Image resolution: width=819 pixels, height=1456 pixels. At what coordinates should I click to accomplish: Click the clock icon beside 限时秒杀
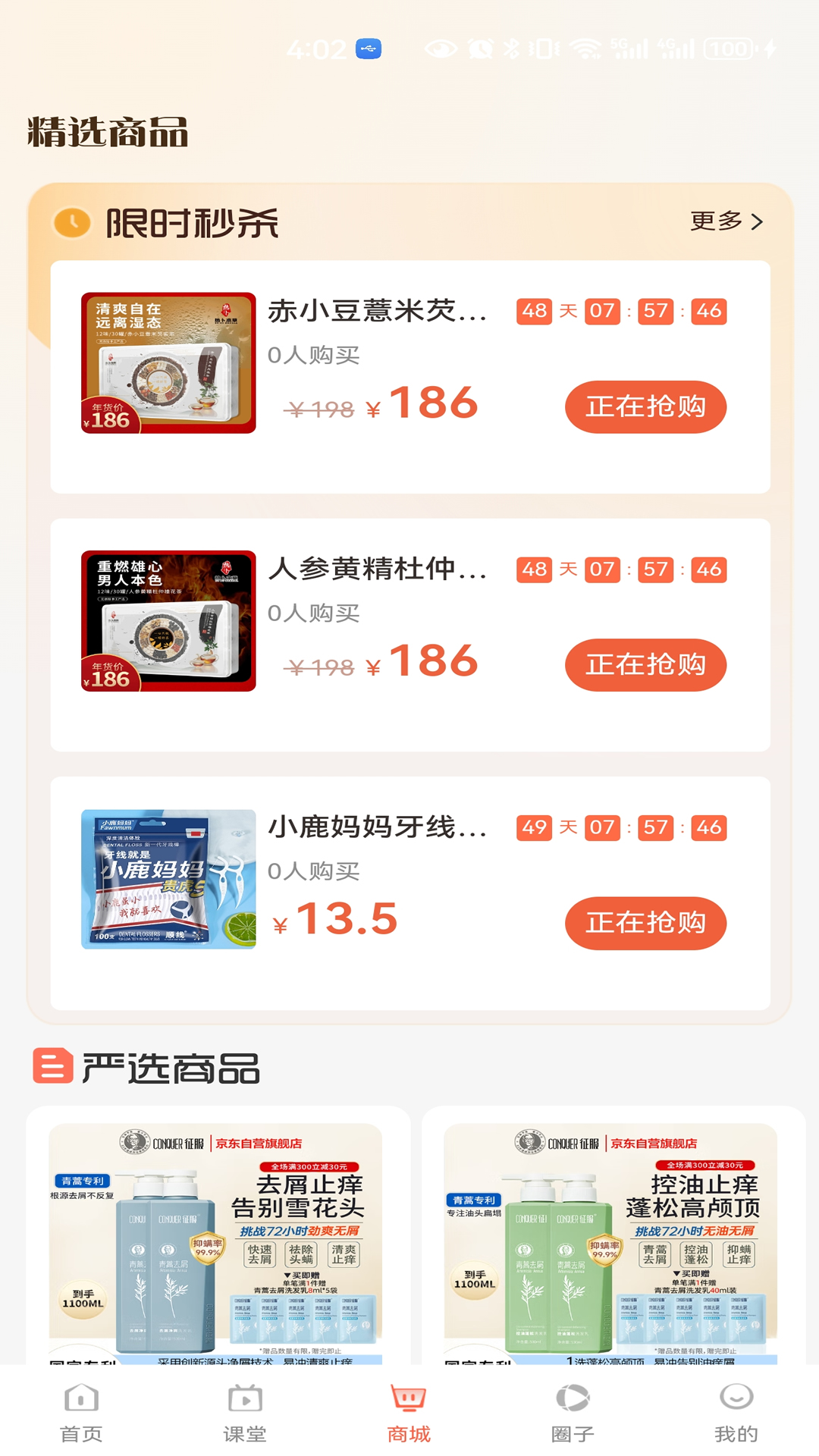point(71,222)
